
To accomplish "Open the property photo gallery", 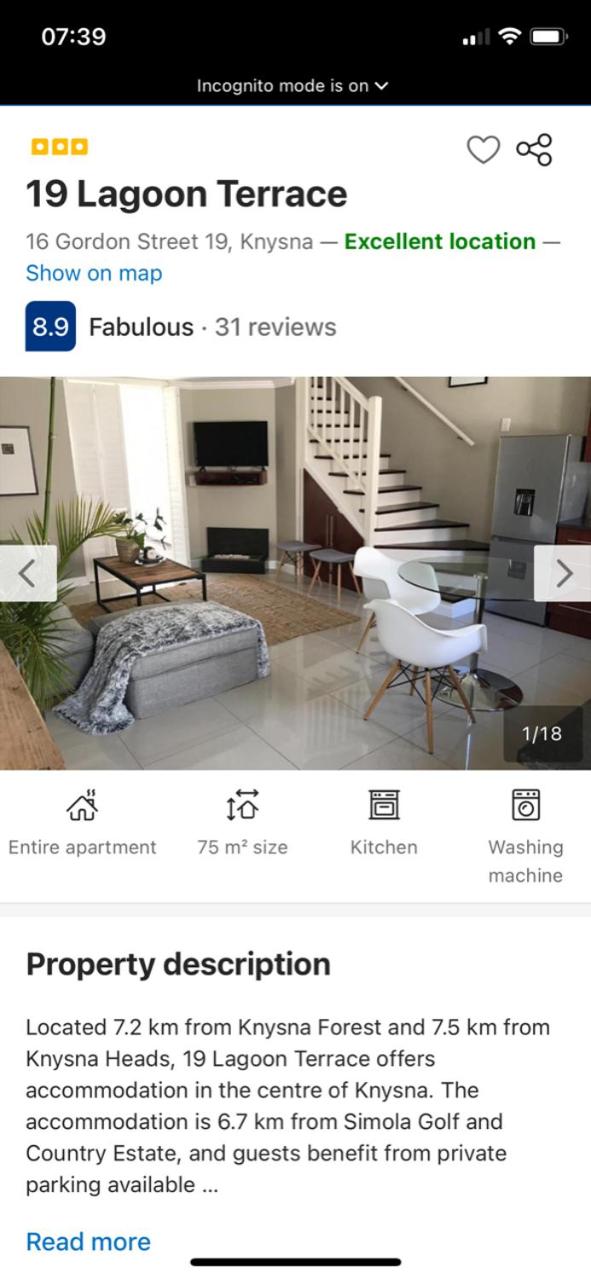I will pos(295,573).
